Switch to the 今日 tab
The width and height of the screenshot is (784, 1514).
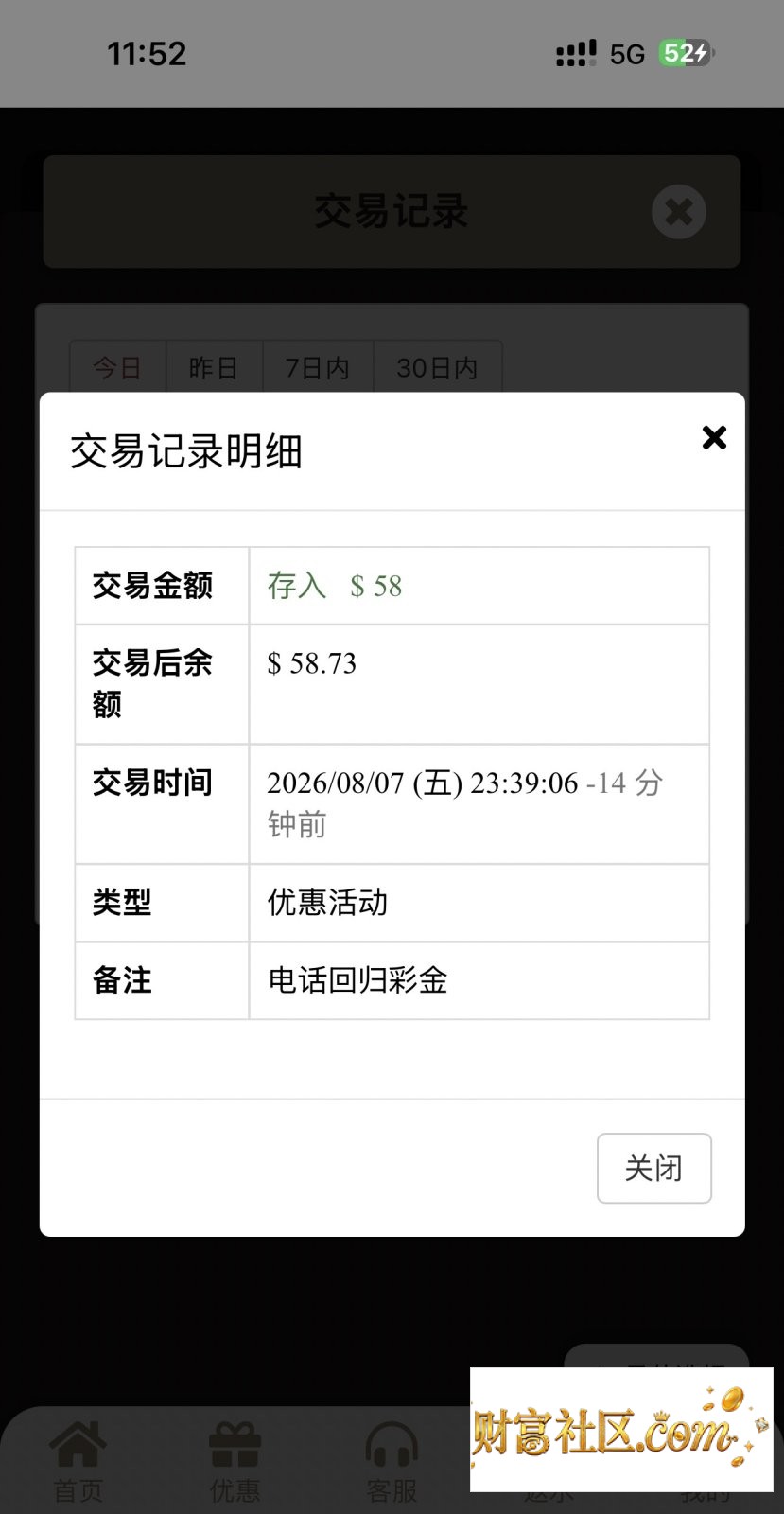tap(117, 367)
